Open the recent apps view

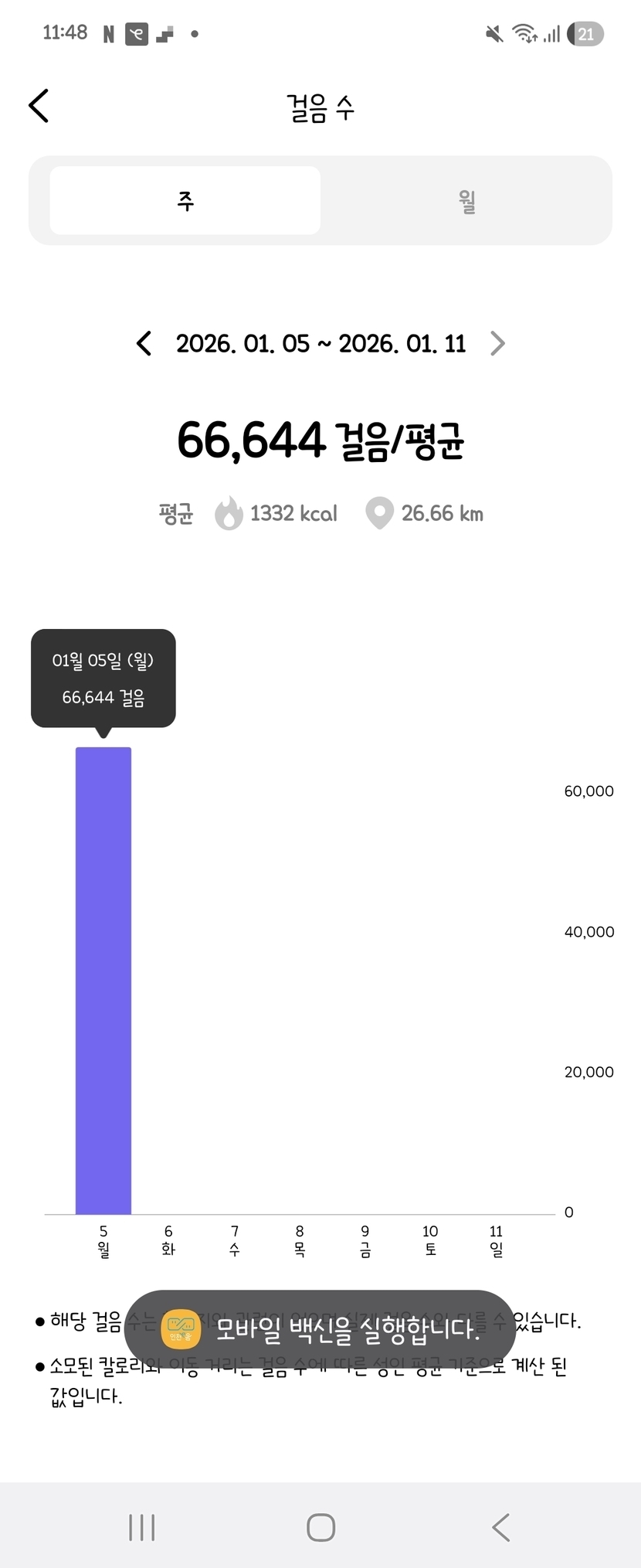pos(142,1527)
